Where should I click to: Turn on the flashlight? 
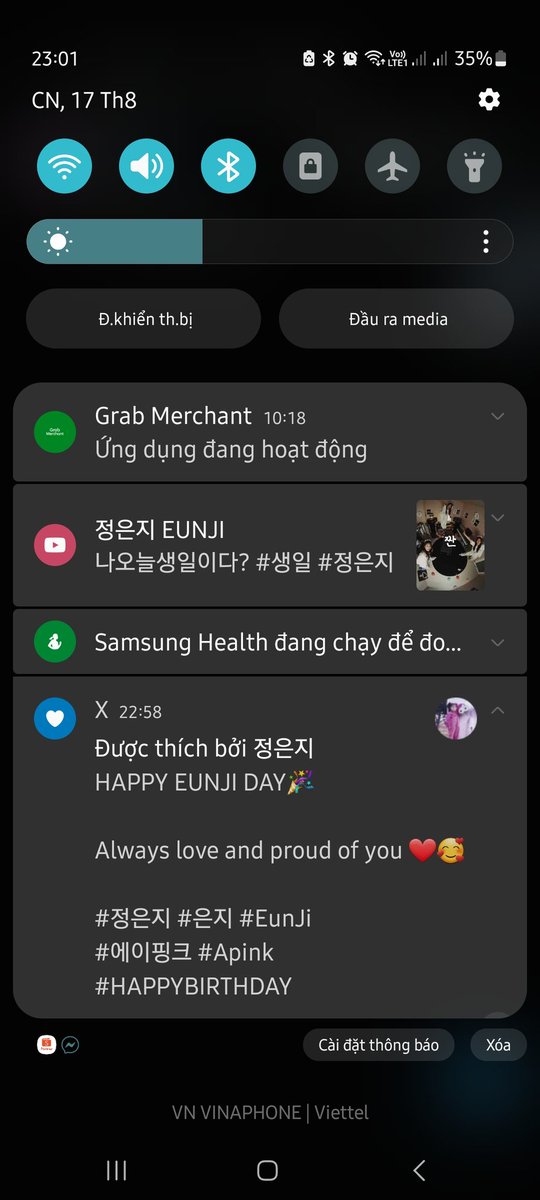tap(475, 166)
